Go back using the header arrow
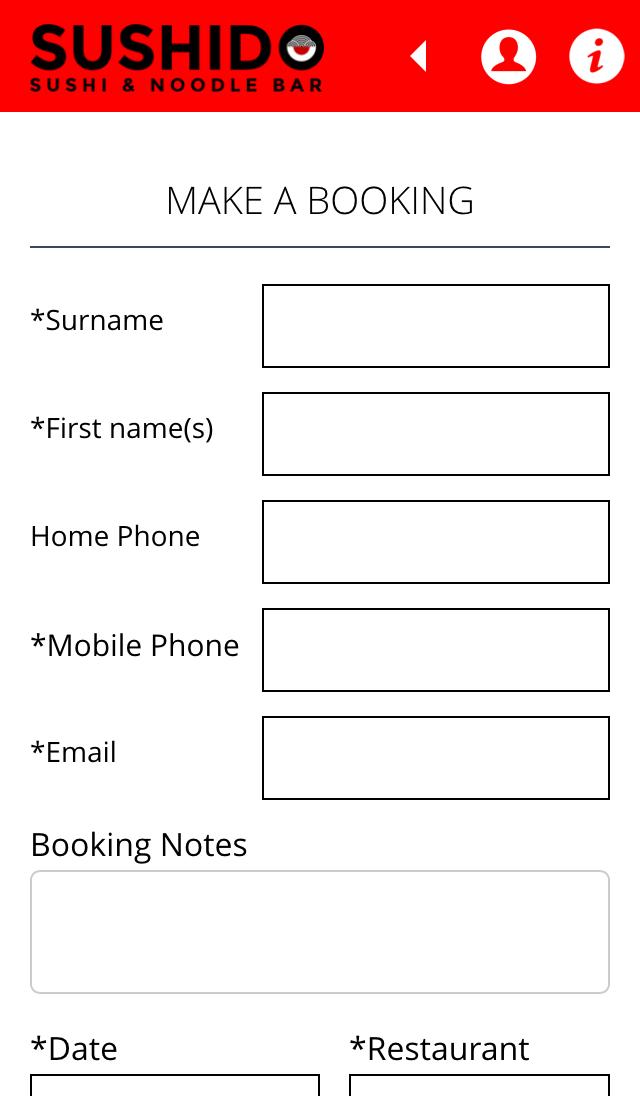 tap(419, 56)
